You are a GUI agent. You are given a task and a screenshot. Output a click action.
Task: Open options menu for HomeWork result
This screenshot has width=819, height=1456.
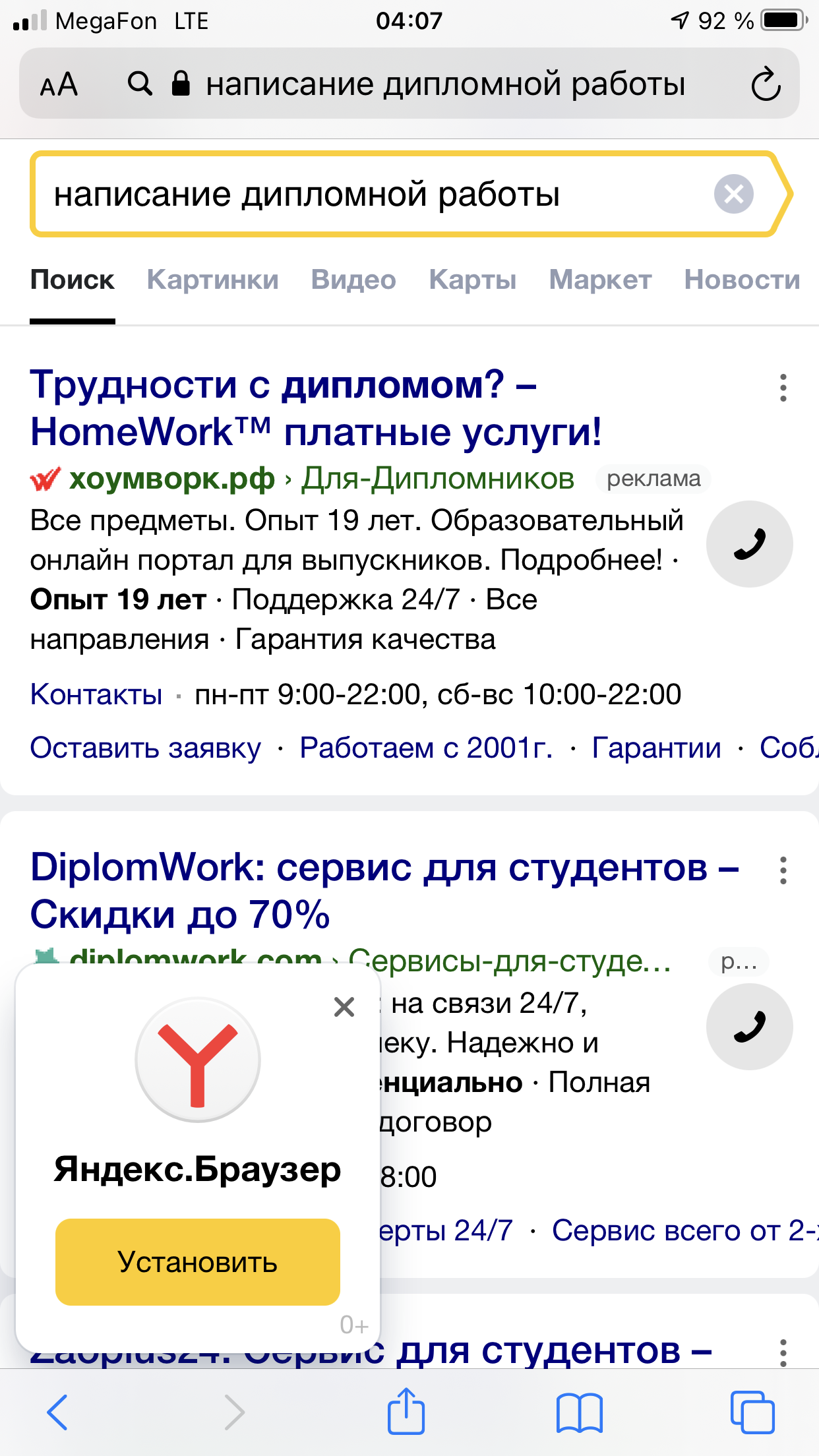[x=783, y=388]
